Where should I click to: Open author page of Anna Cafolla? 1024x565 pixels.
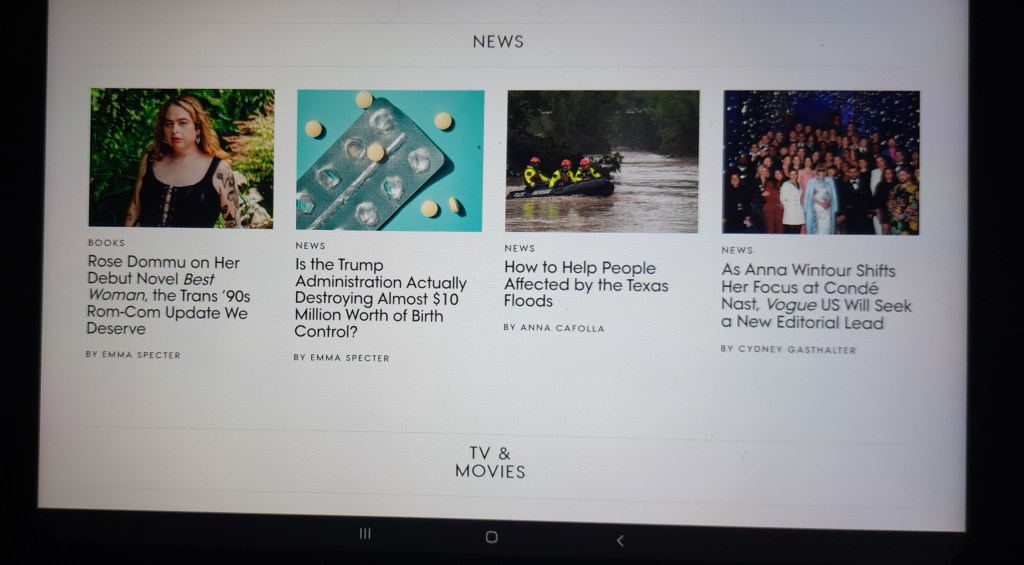pos(554,328)
